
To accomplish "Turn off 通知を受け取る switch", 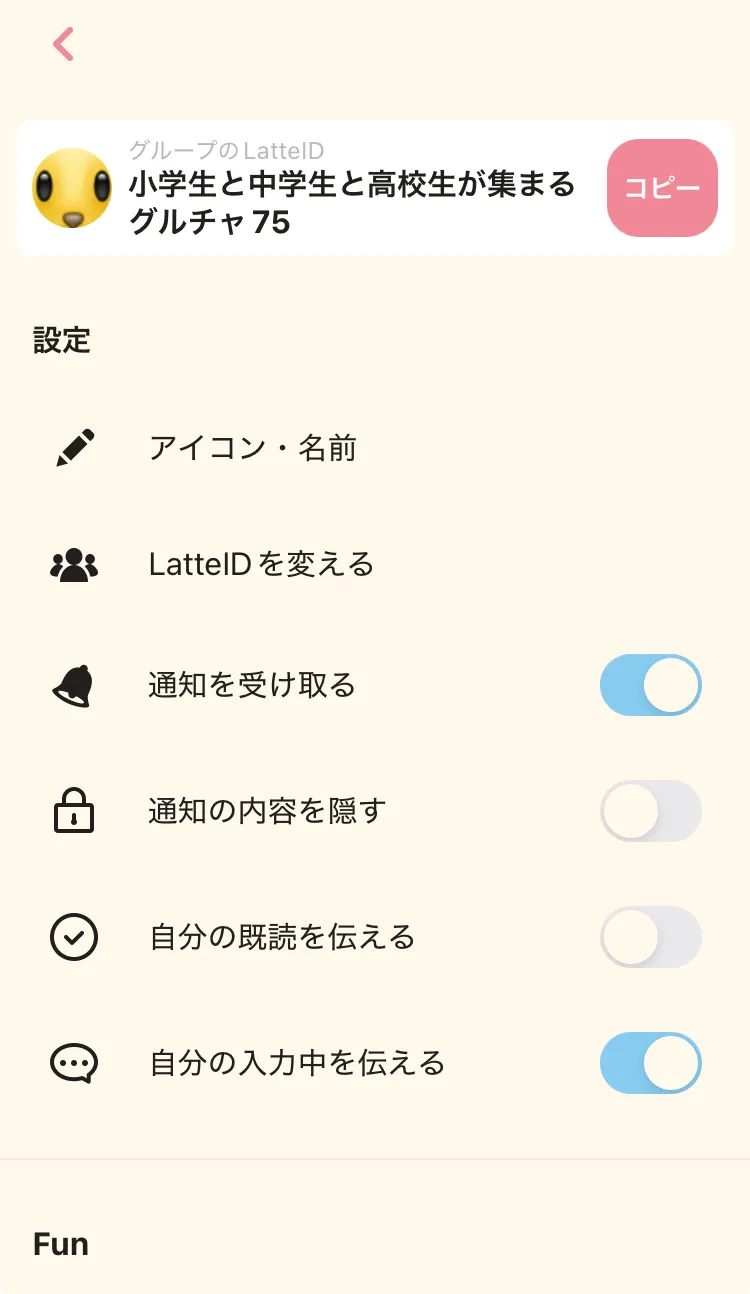I will point(650,686).
